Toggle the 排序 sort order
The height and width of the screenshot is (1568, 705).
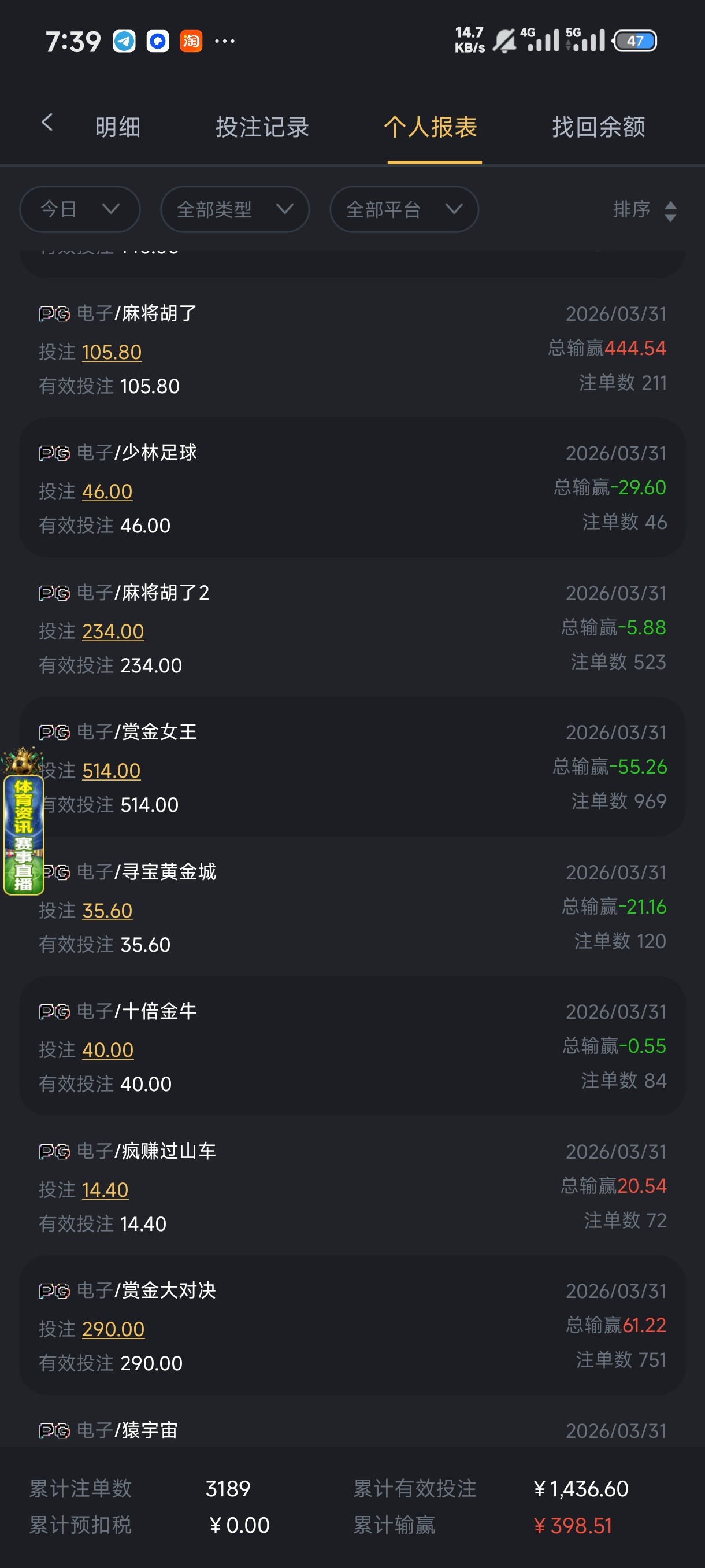point(644,210)
